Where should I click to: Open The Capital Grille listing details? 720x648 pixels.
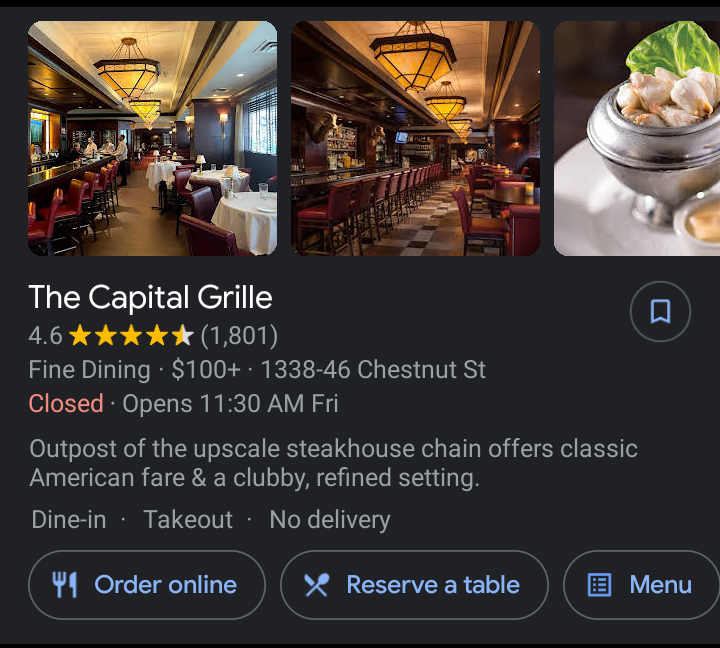[x=150, y=297]
